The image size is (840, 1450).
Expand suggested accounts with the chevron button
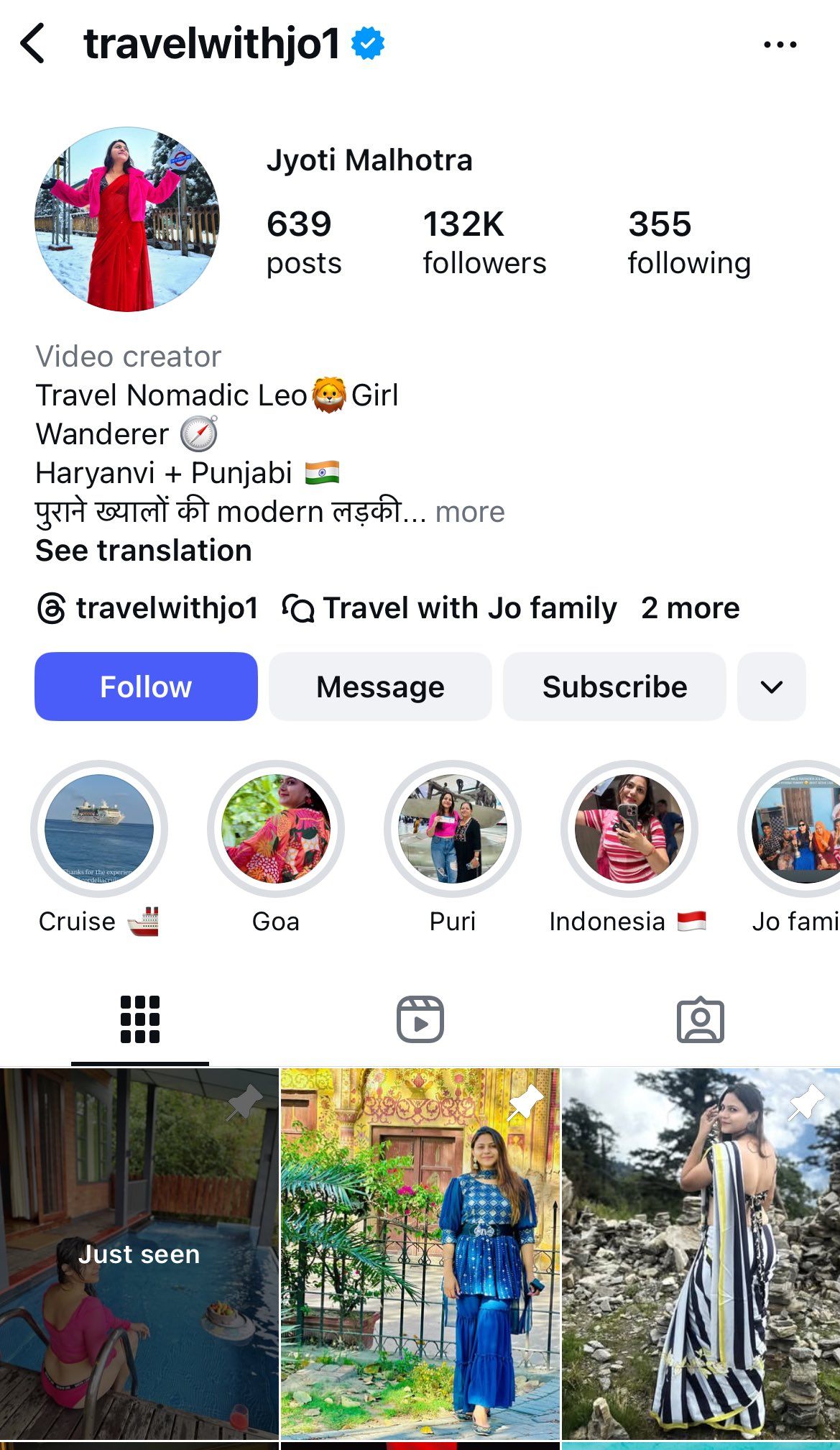coord(772,687)
